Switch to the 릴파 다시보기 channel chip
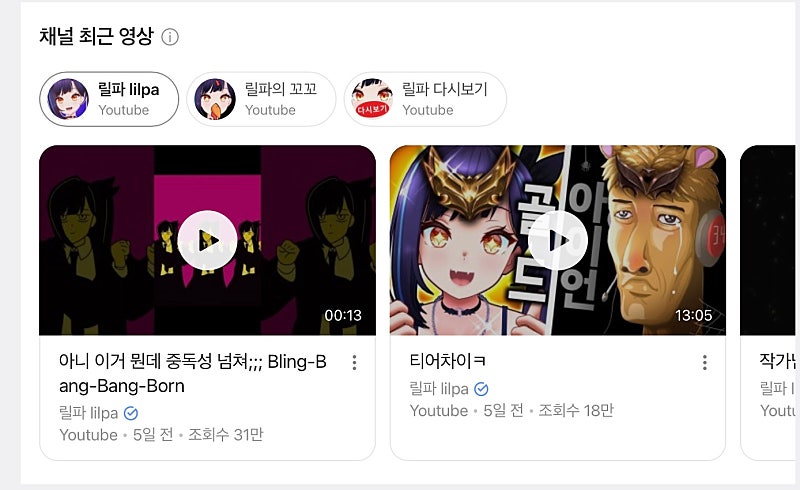 coord(425,100)
